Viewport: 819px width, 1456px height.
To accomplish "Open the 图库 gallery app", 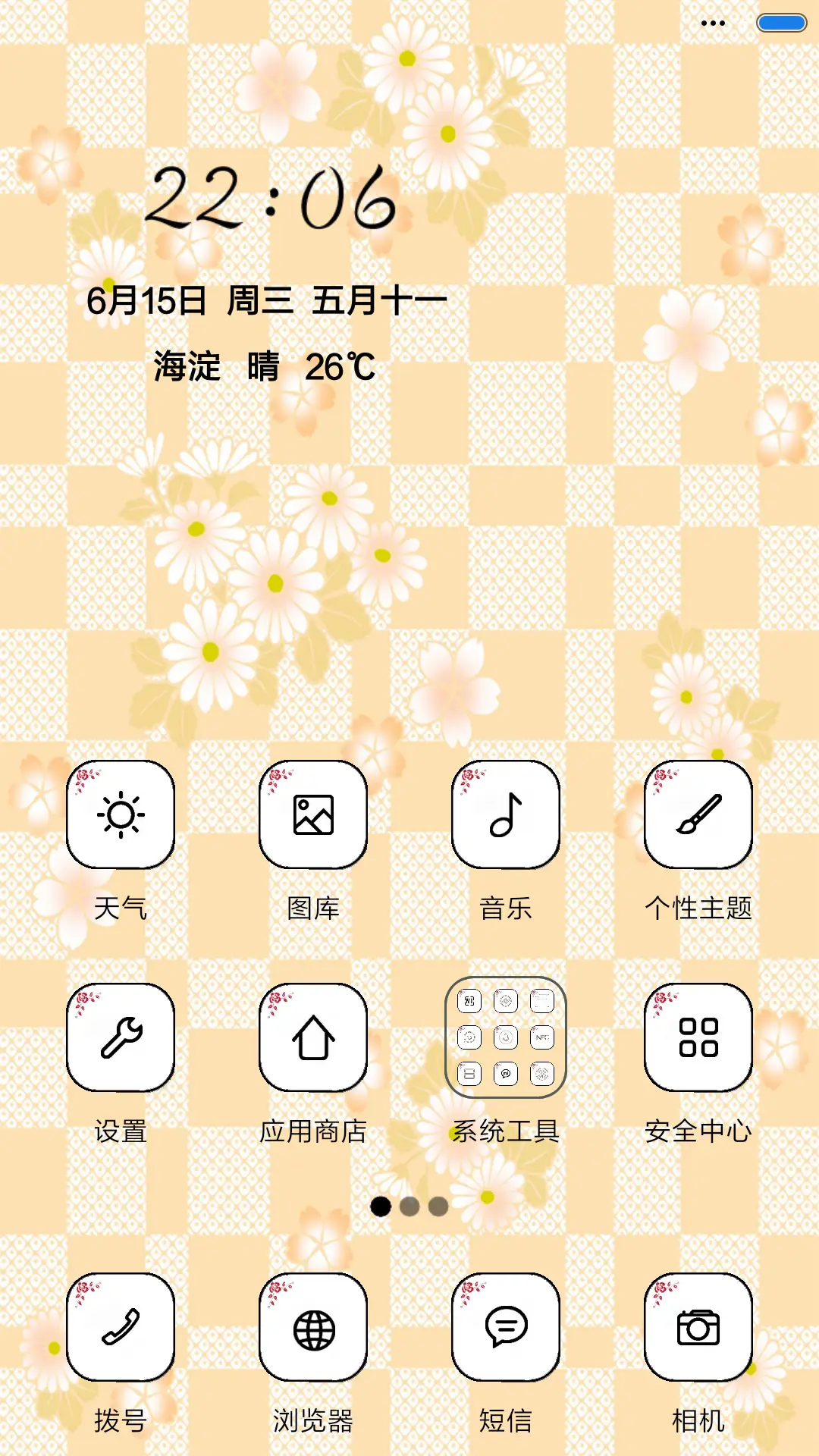I will (x=313, y=815).
